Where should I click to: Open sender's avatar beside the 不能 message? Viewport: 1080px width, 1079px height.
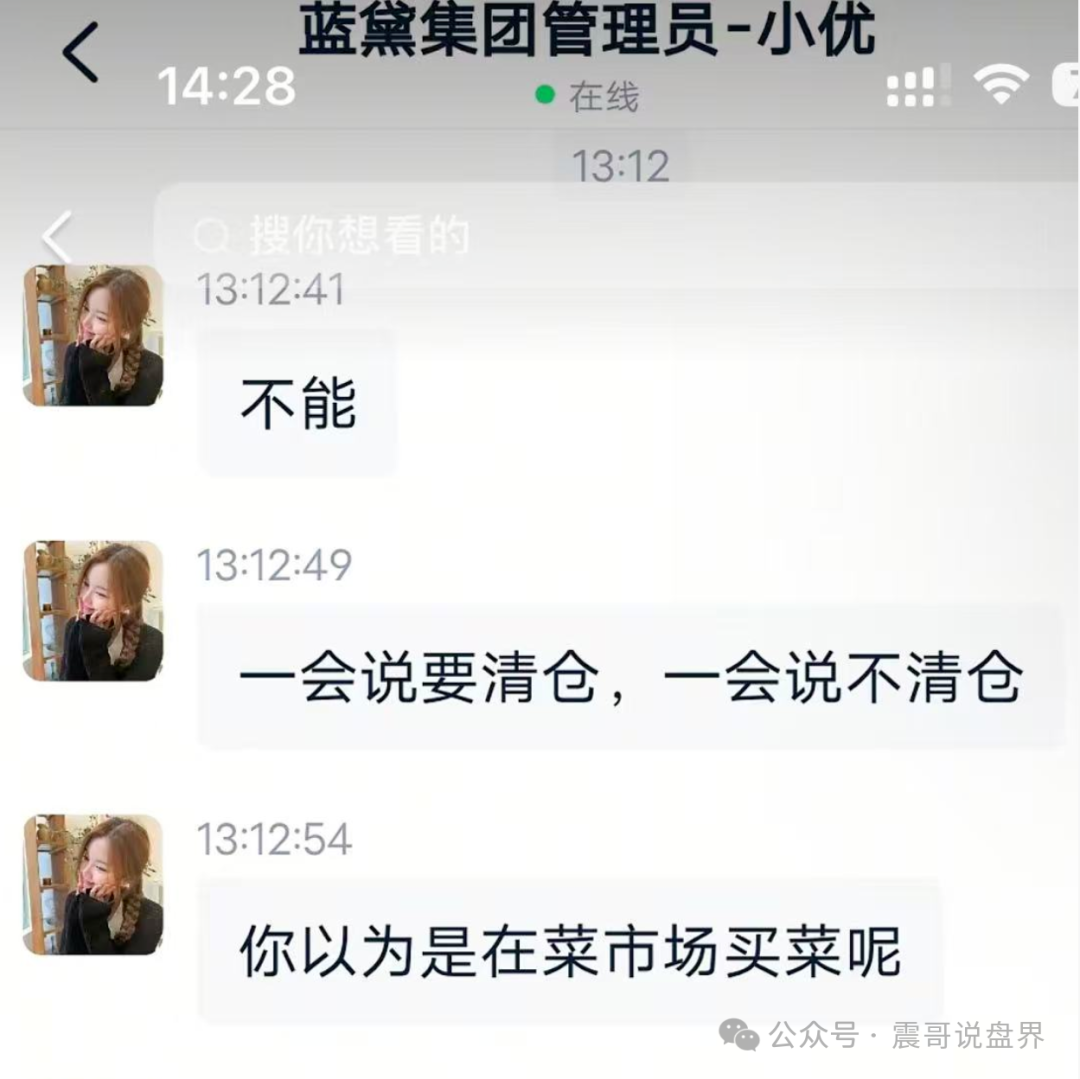[93, 336]
